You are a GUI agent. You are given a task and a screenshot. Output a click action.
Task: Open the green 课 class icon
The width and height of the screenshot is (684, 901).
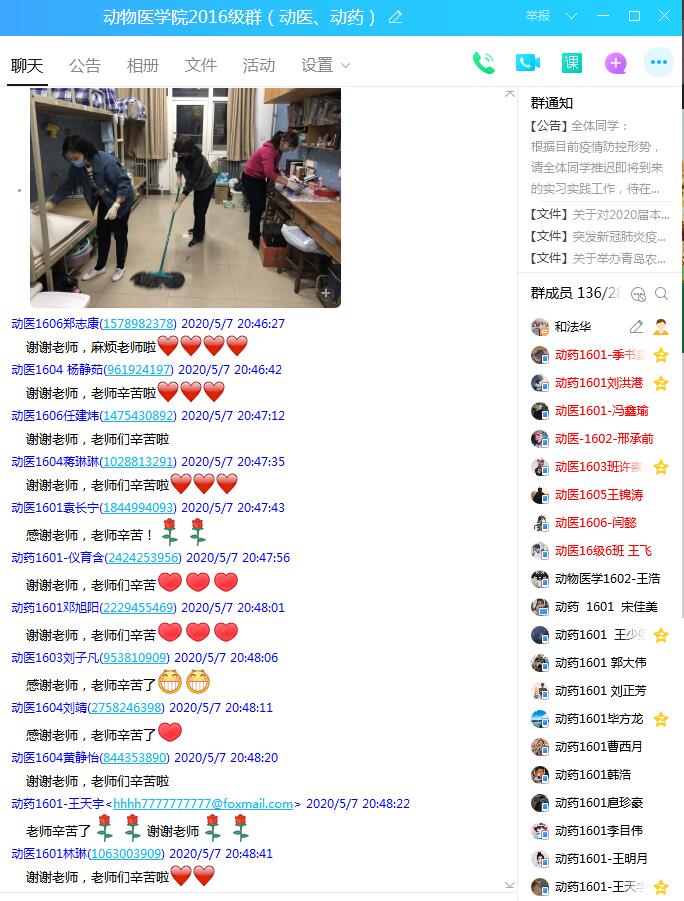coord(572,63)
